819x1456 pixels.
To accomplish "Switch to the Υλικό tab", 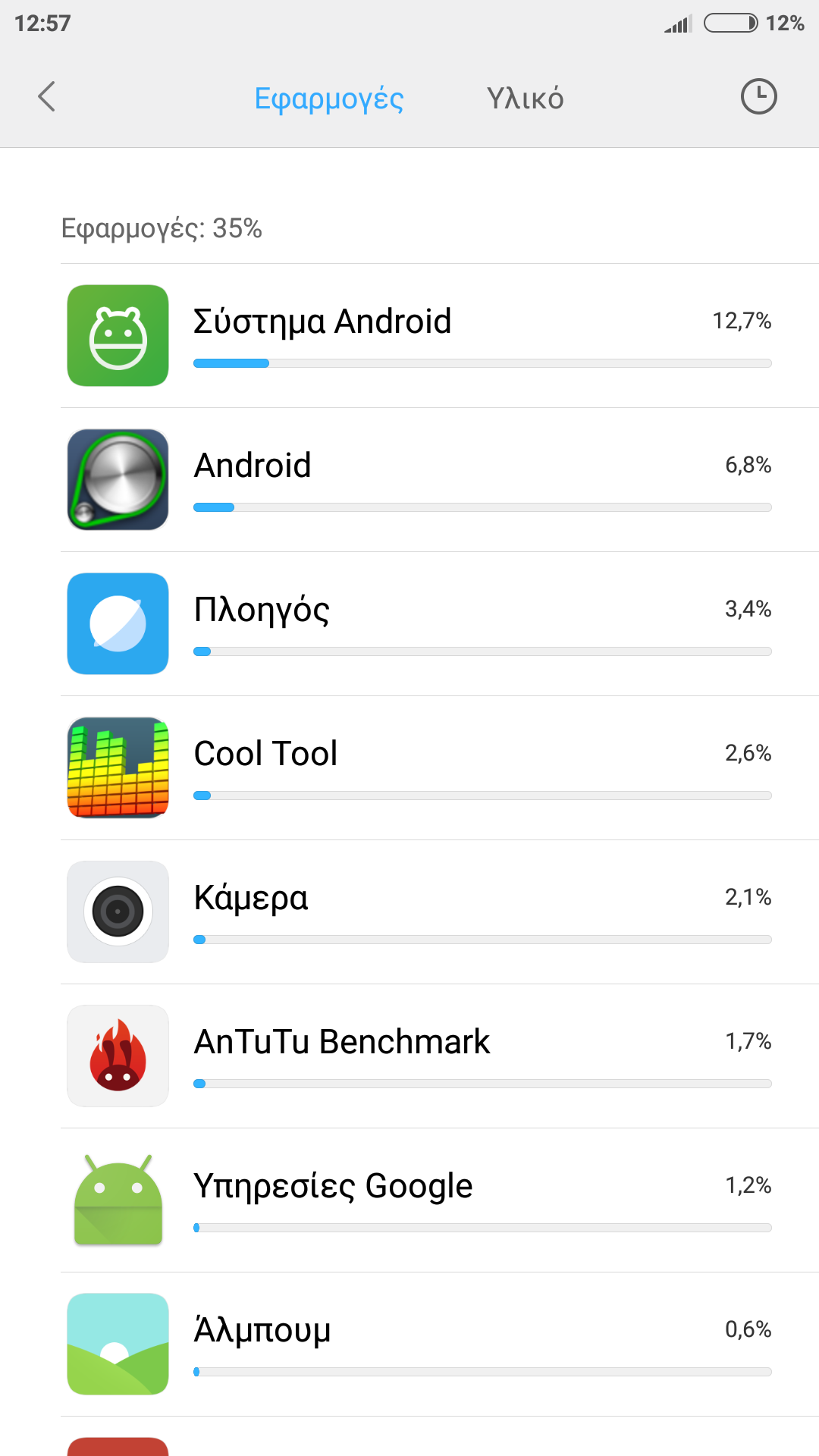I will 525,99.
